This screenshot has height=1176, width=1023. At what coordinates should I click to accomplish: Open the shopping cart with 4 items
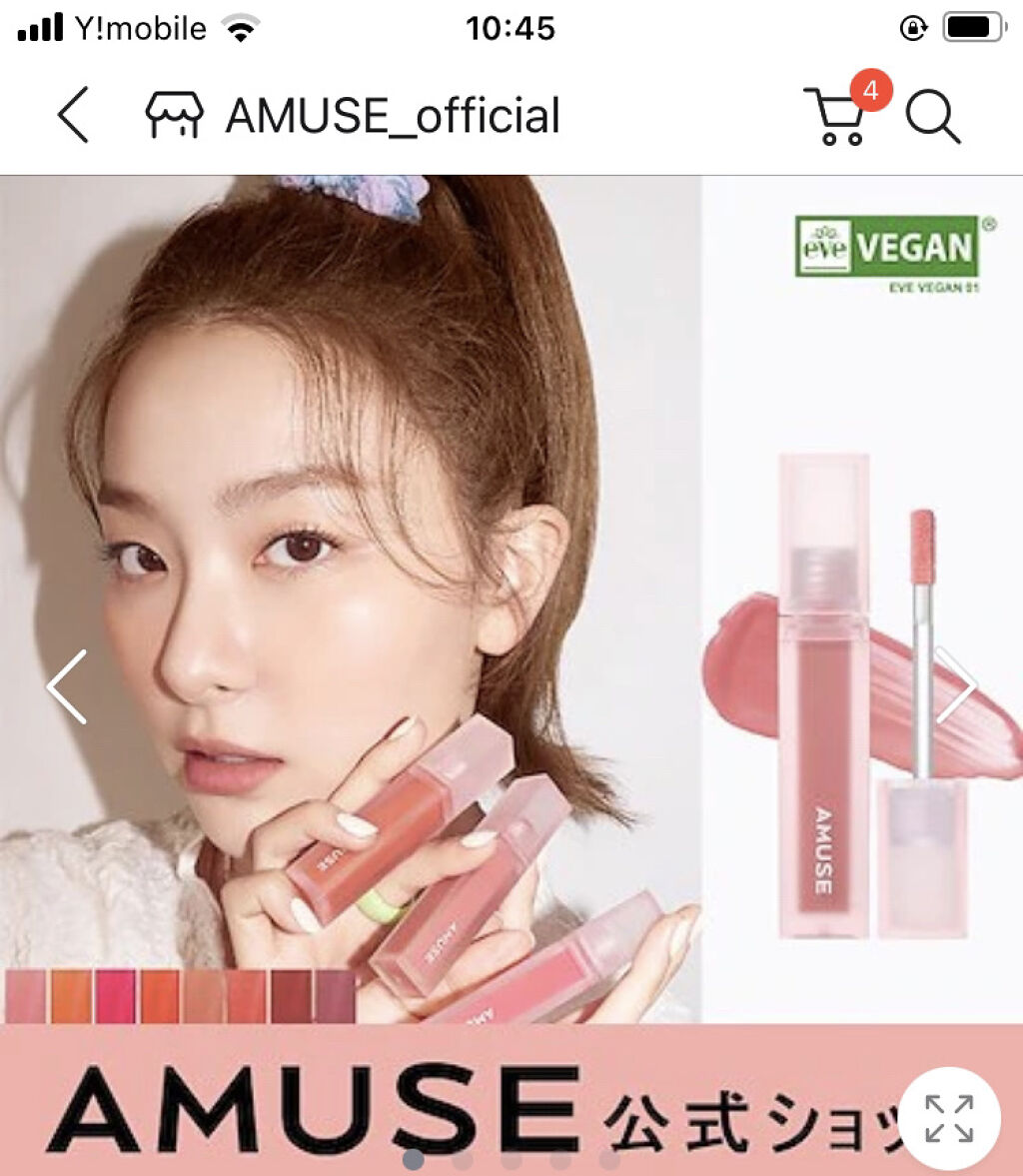835,118
